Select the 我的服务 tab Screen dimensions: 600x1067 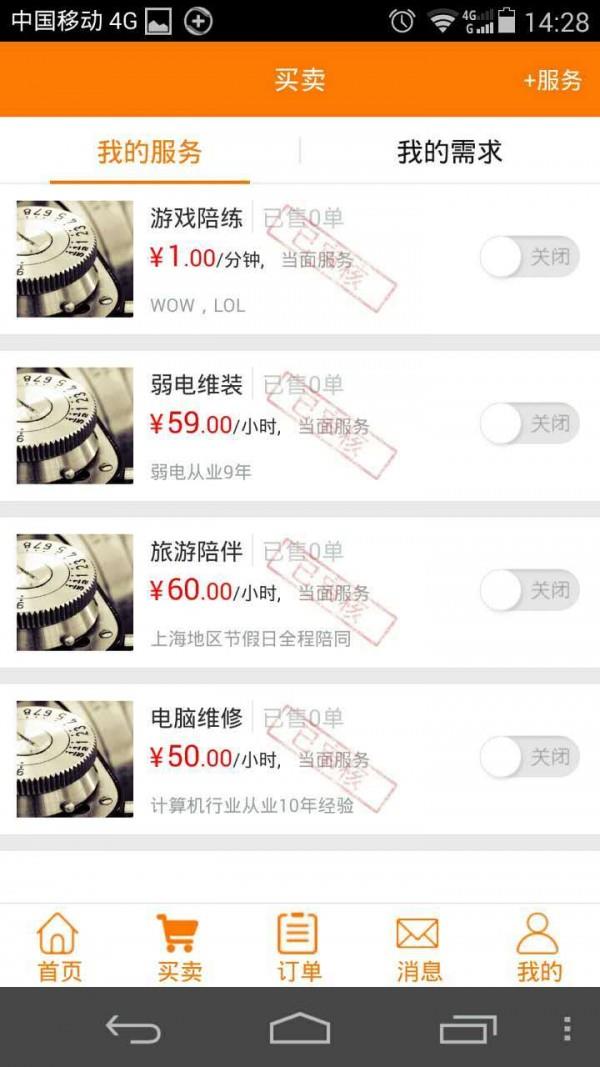click(150, 152)
